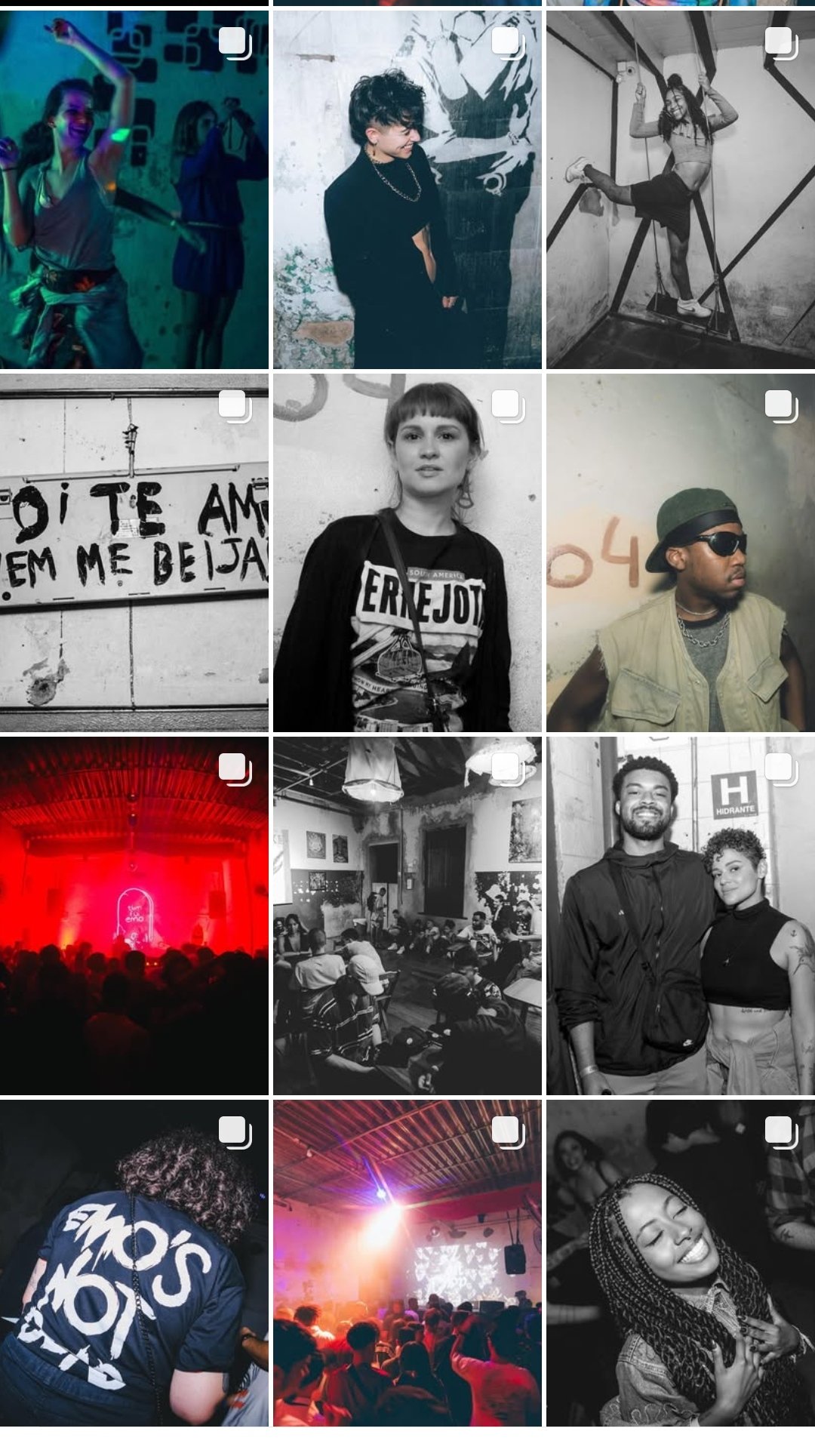Open the post of dancers under green light
The width and height of the screenshot is (815, 1456).
click(134, 189)
